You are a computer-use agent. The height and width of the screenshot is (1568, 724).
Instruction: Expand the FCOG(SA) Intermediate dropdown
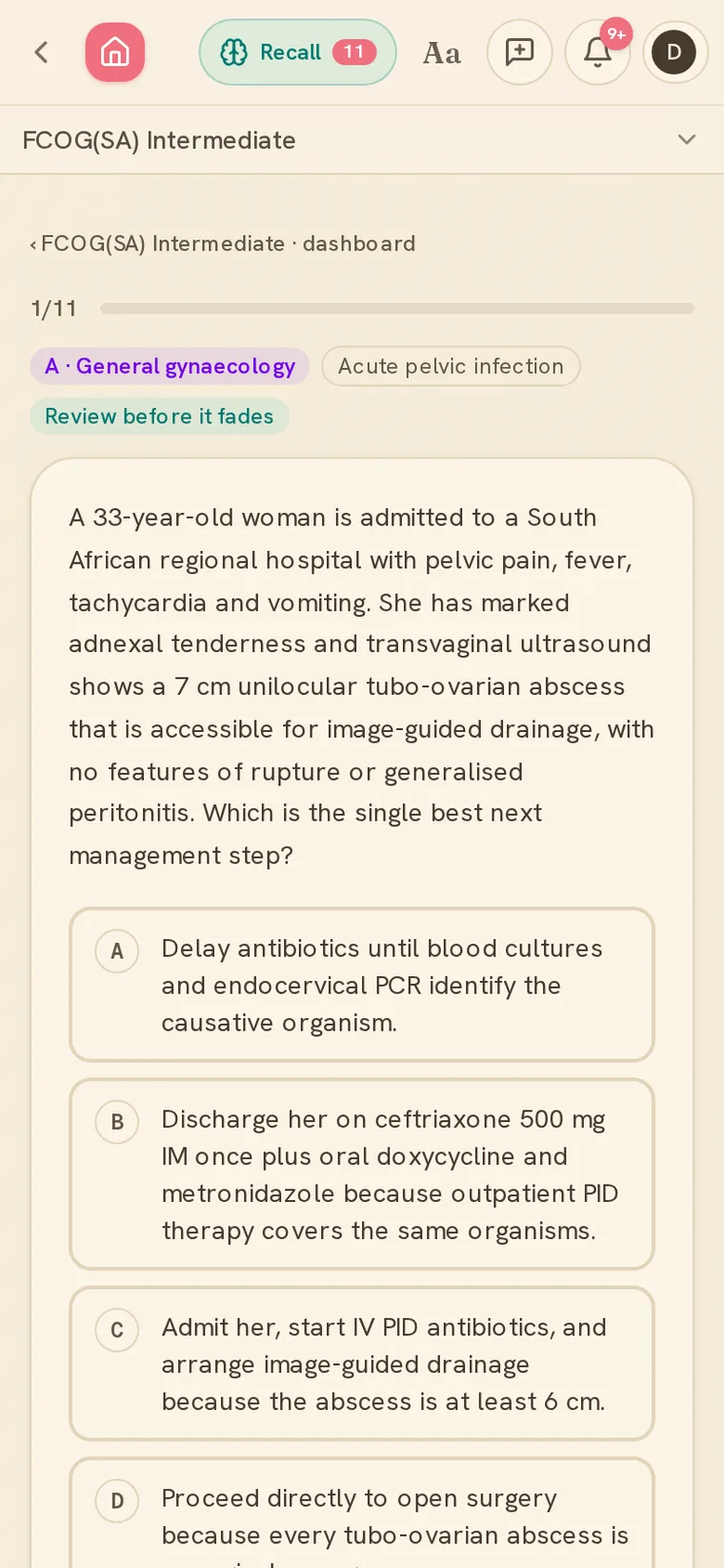[x=362, y=140]
